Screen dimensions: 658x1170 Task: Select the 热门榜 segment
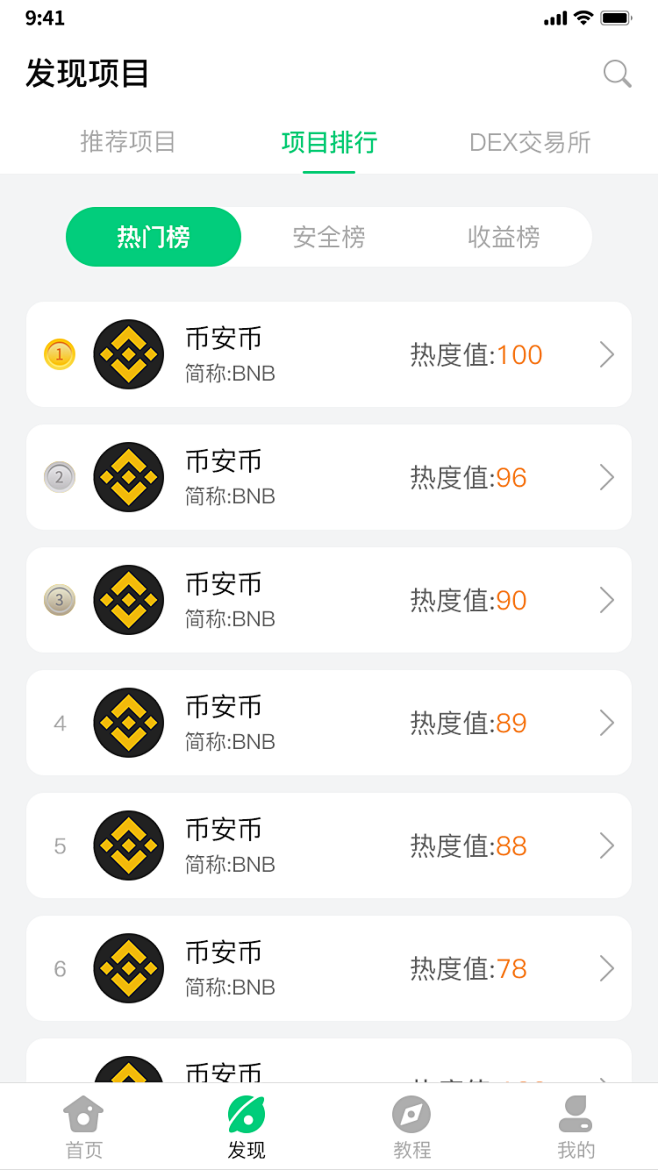coord(154,237)
